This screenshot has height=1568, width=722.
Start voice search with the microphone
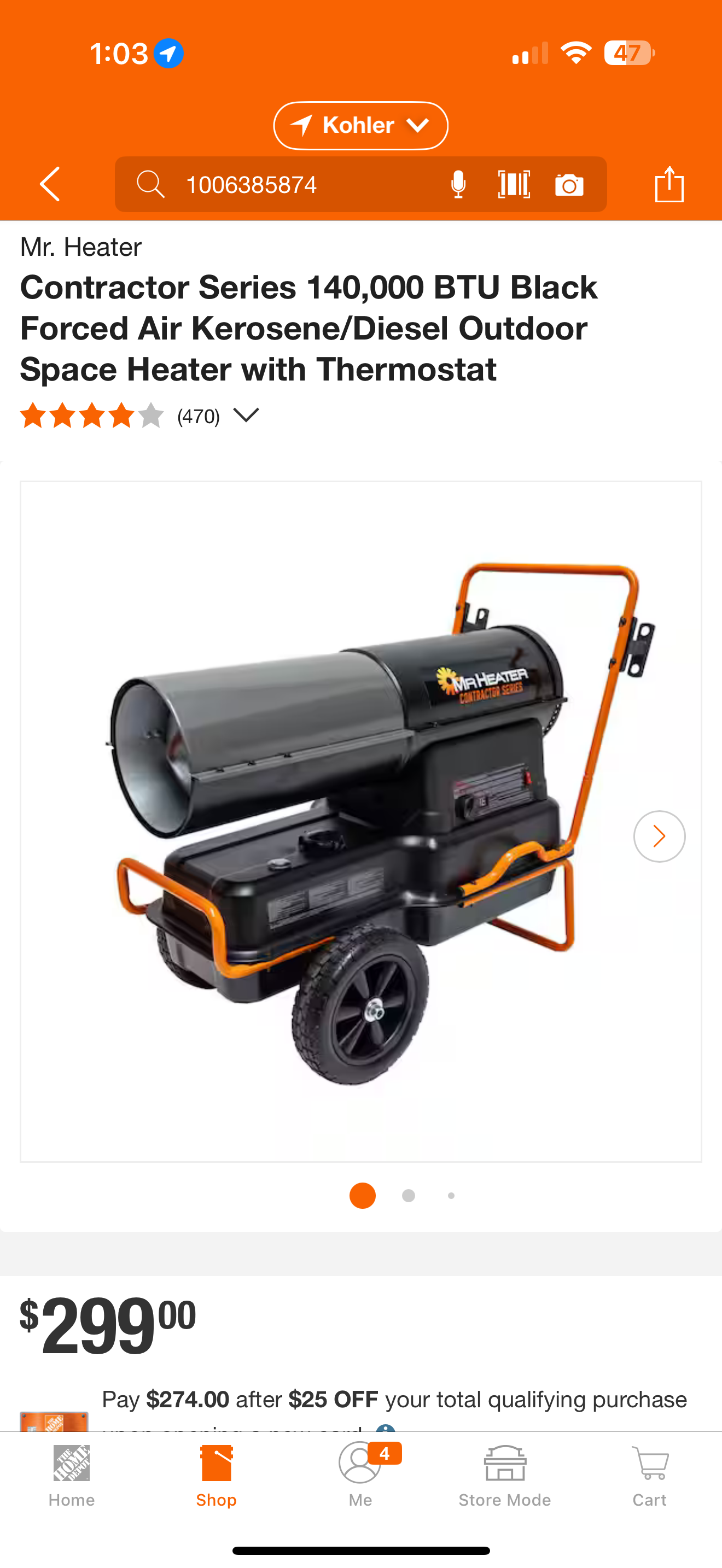pos(458,184)
